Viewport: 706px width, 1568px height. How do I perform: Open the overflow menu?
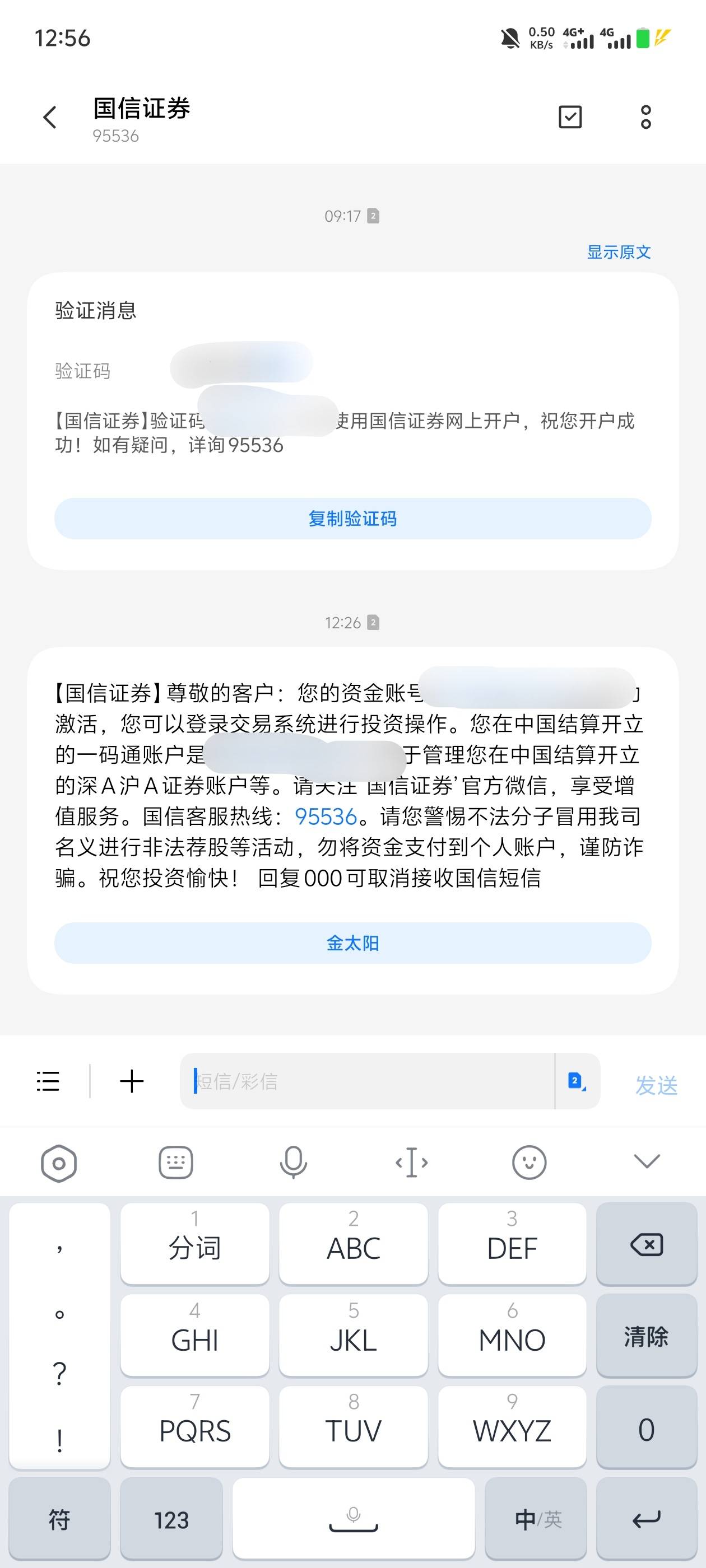click(645, 117)
